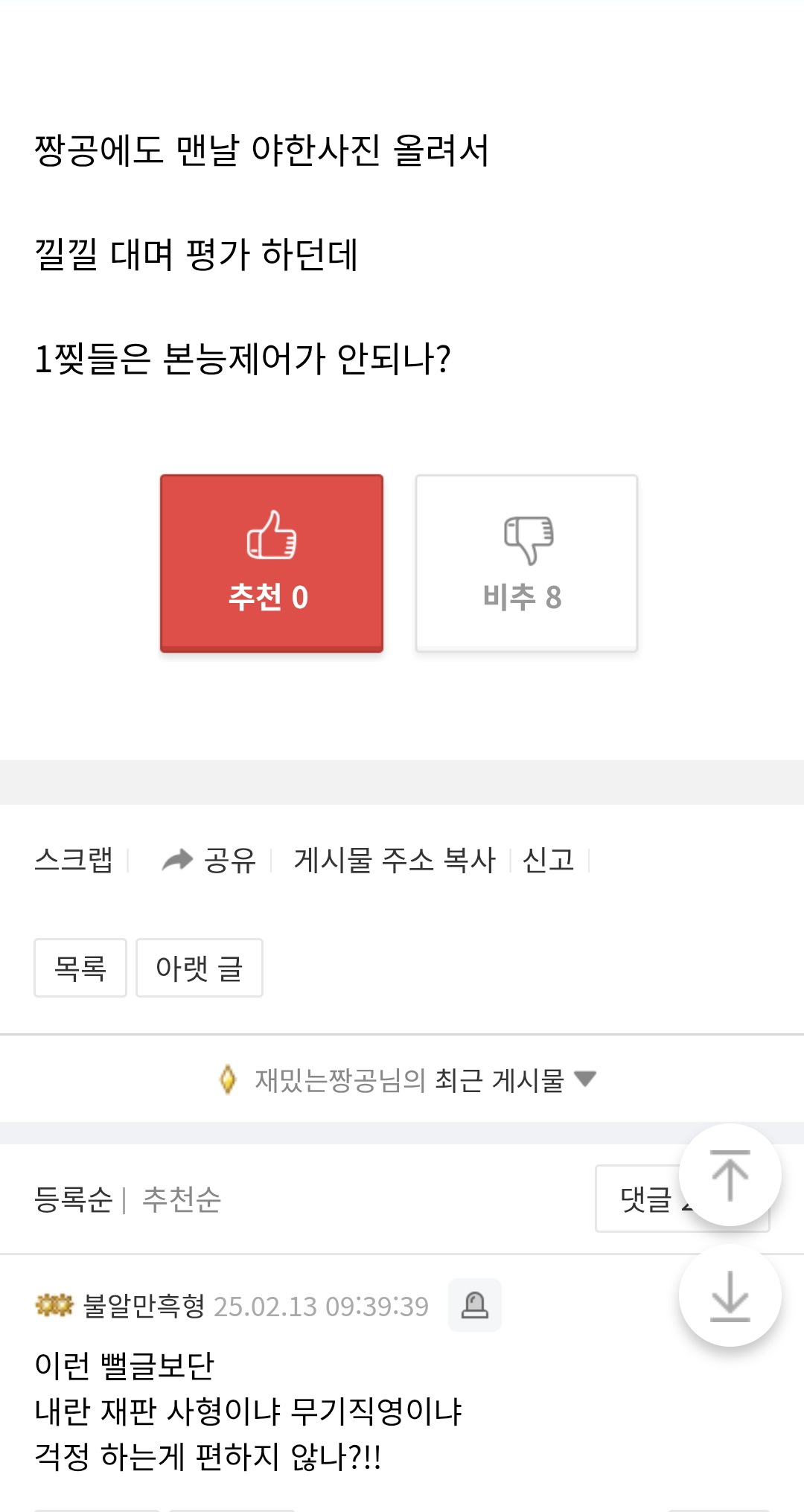Tap the red 추천 recommend button
This screenshot has height=1512, width=804.
click(x=272, y=564)
